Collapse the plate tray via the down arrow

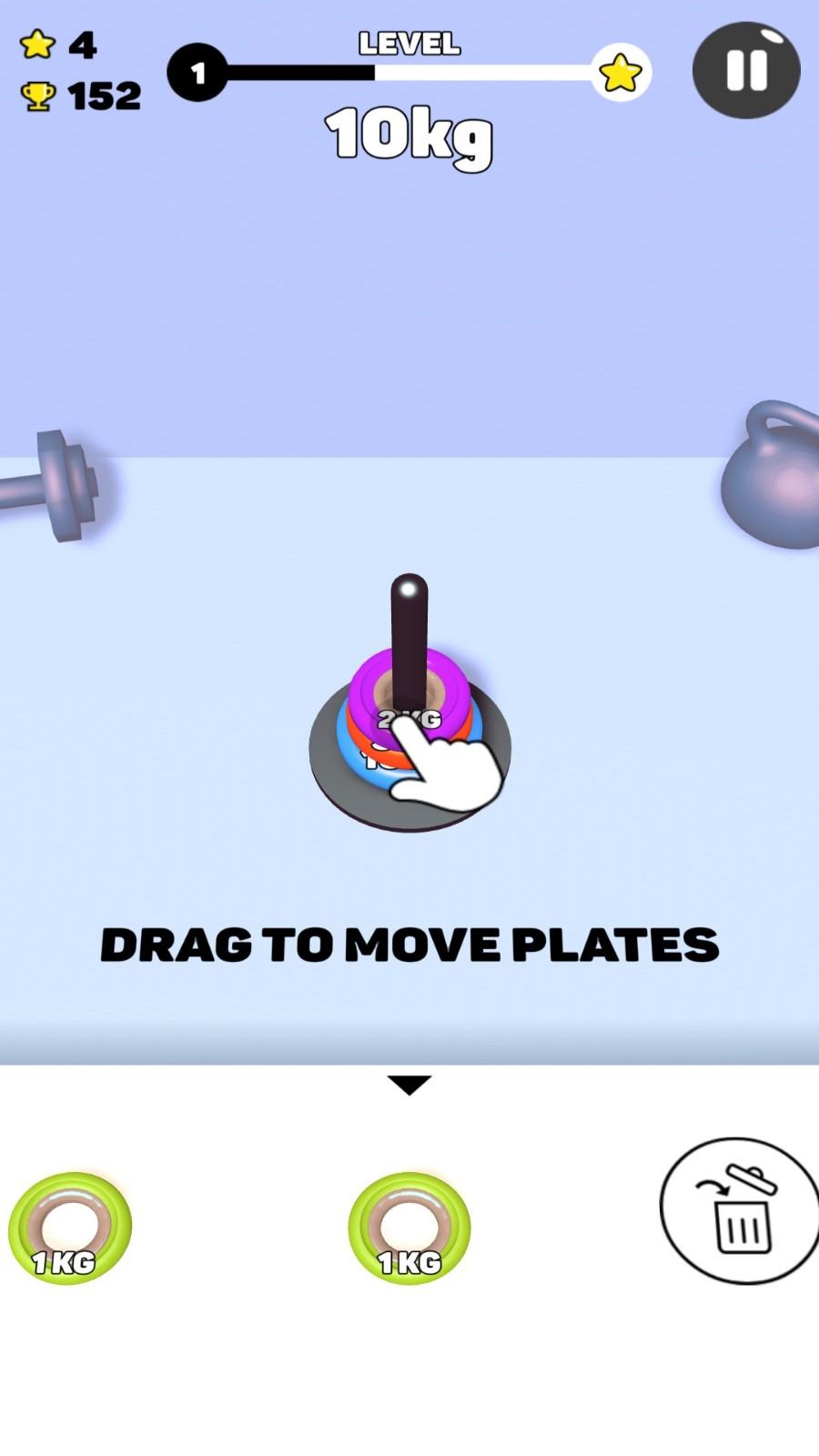click(409, 1083)
